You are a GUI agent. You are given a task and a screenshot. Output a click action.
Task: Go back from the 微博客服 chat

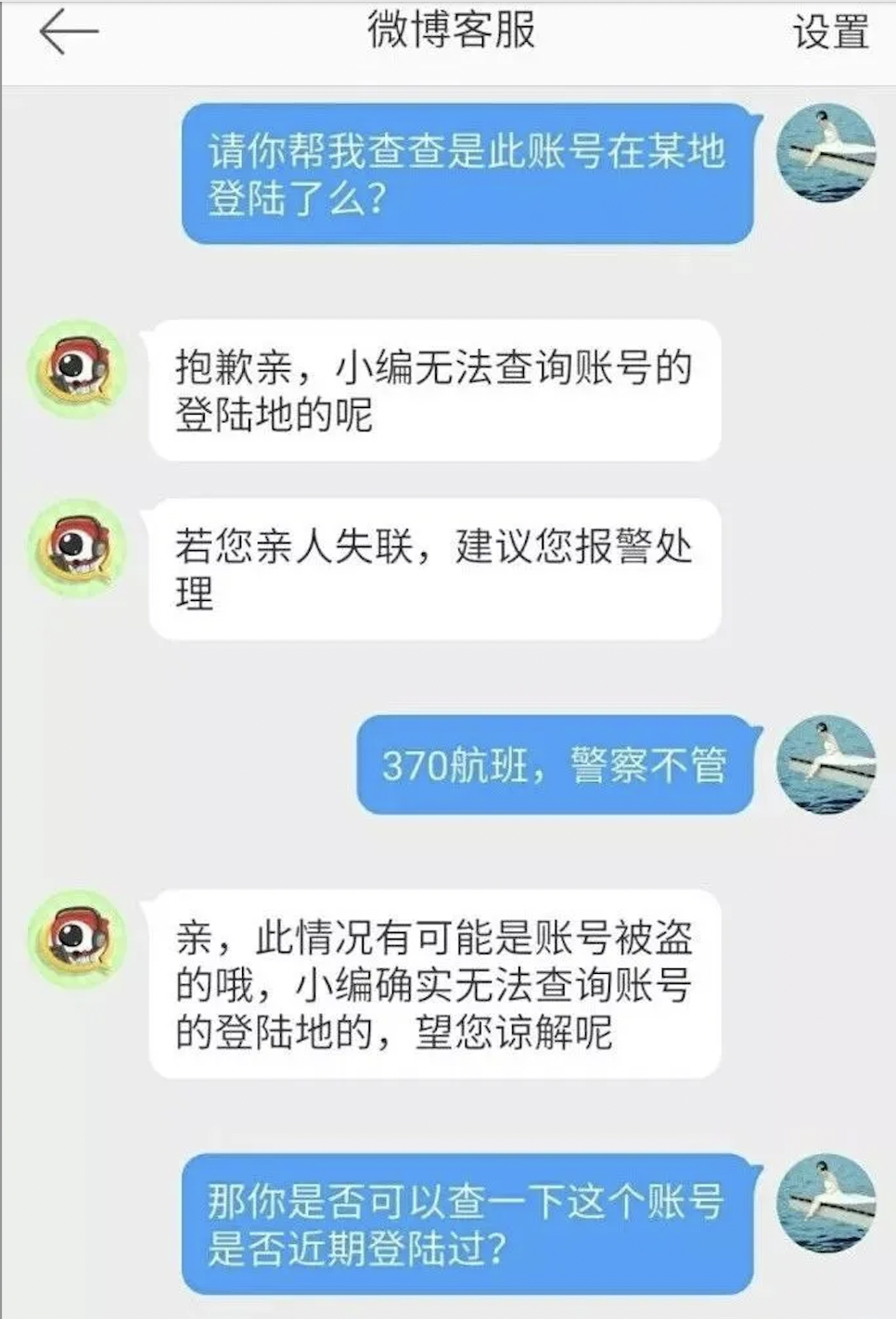(67, 32)
